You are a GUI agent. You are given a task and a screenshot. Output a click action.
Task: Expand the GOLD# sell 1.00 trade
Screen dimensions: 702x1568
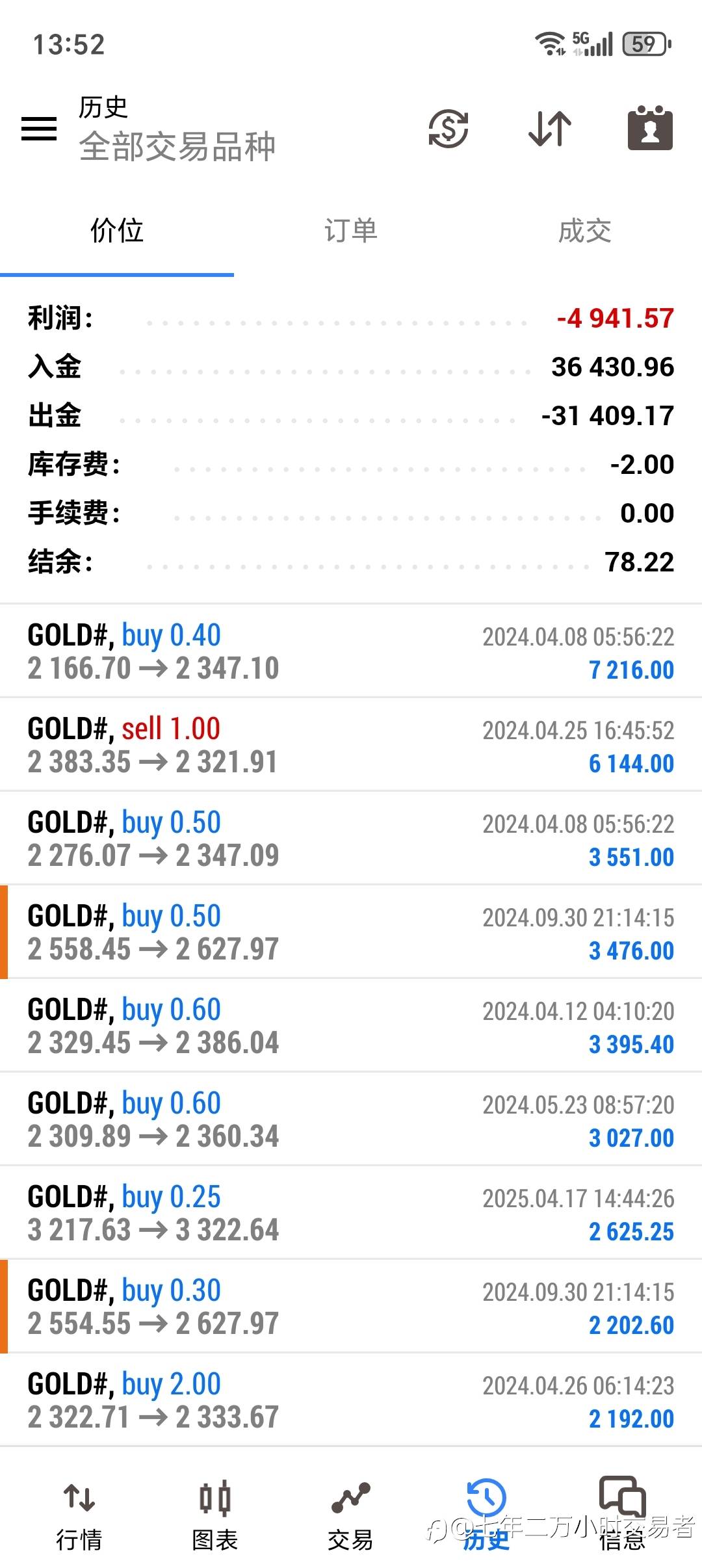pyautogui.click(x=351, y=744)
